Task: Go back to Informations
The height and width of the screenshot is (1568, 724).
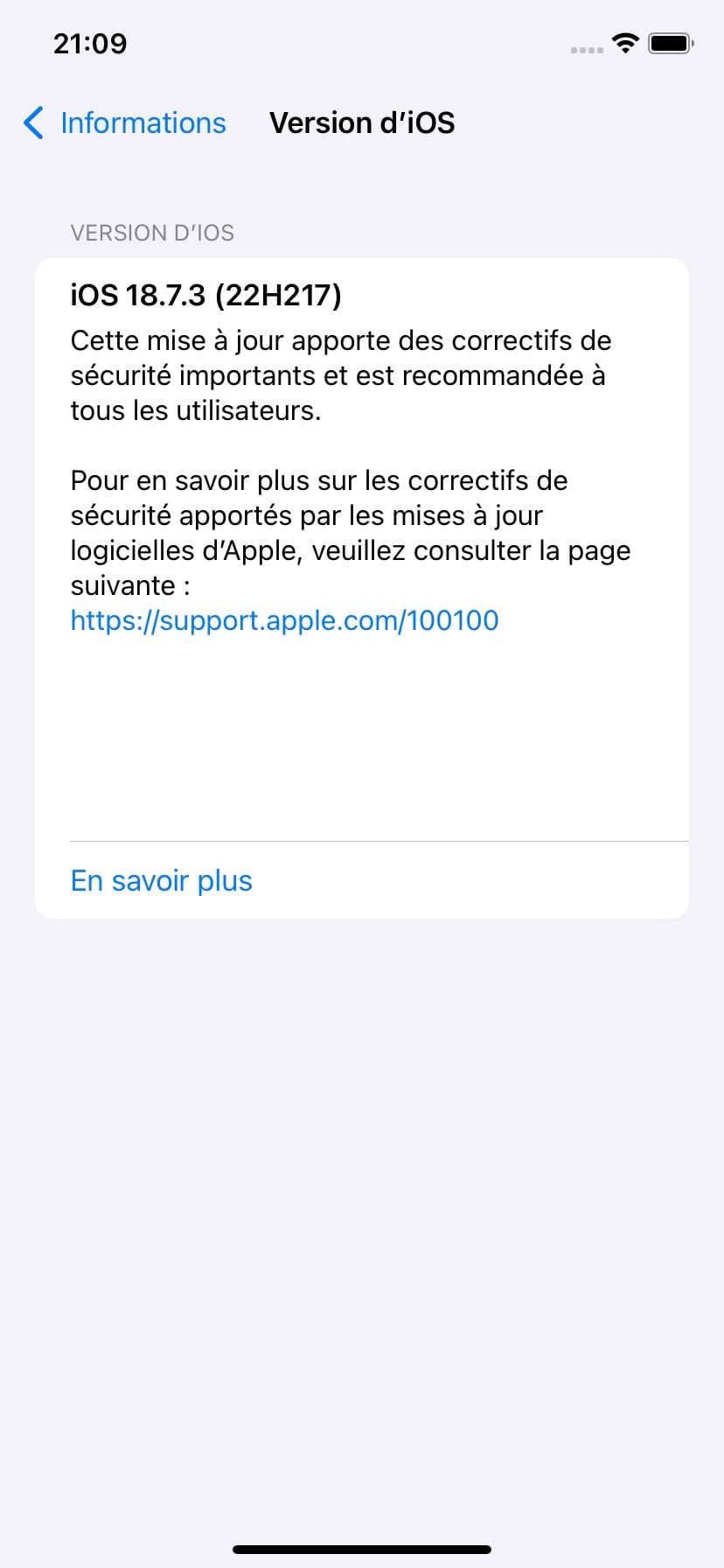Action: 125,123
